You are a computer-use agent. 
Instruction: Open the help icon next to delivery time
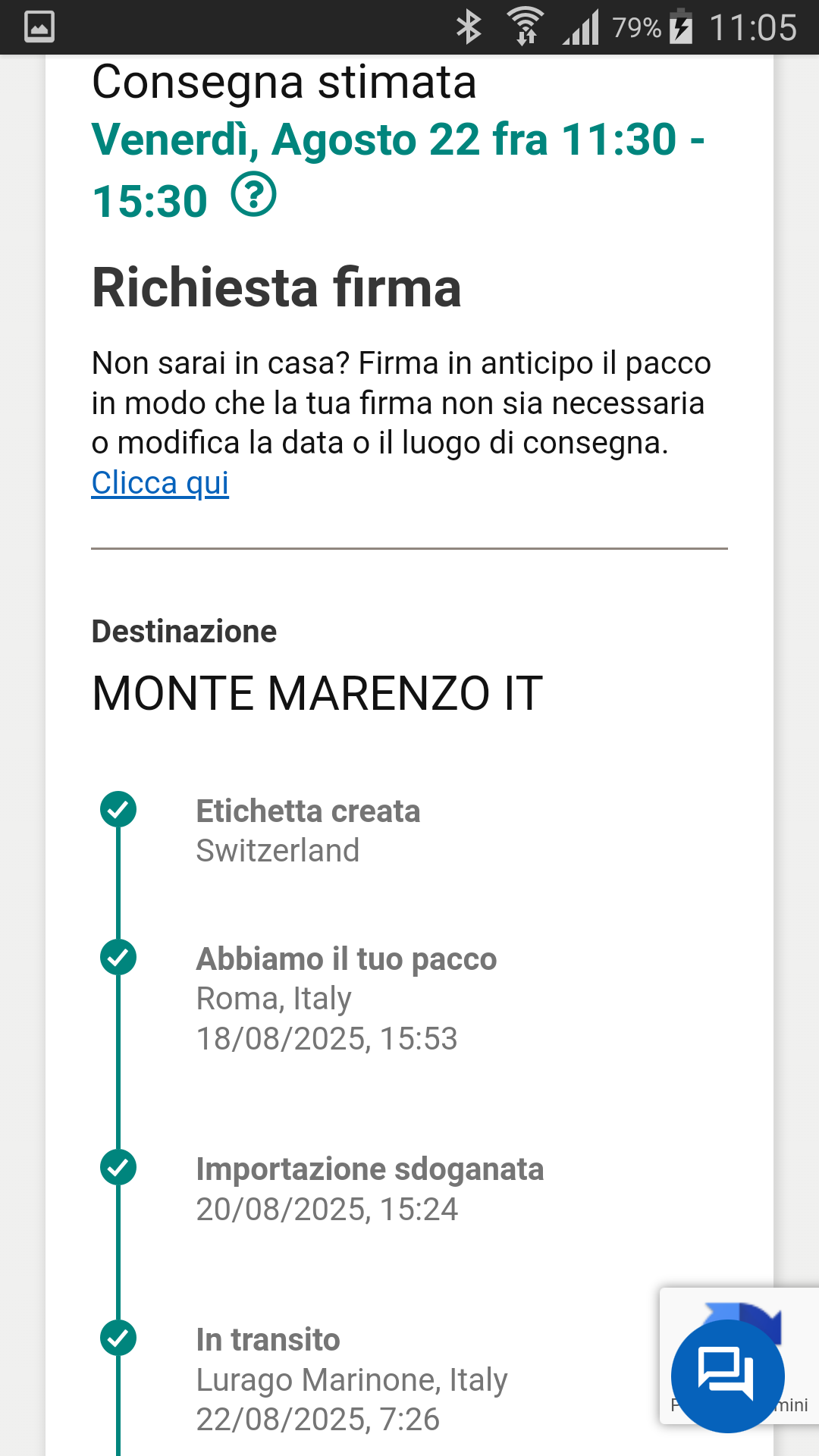(x=253, y=195)
